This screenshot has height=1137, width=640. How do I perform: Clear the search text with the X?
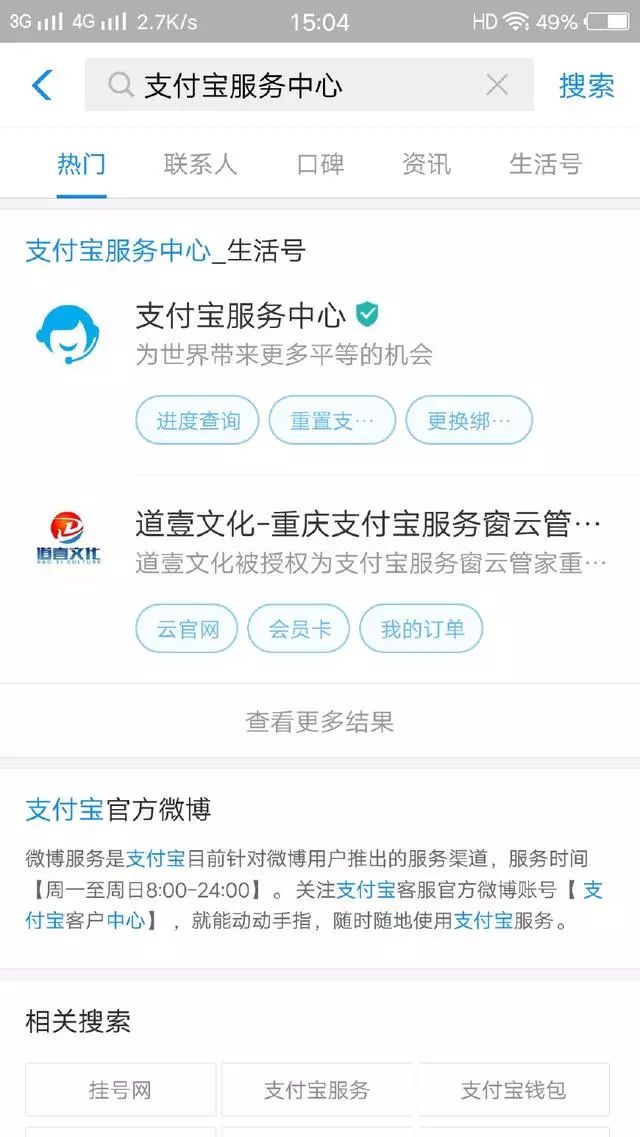[x=496, y=85]
